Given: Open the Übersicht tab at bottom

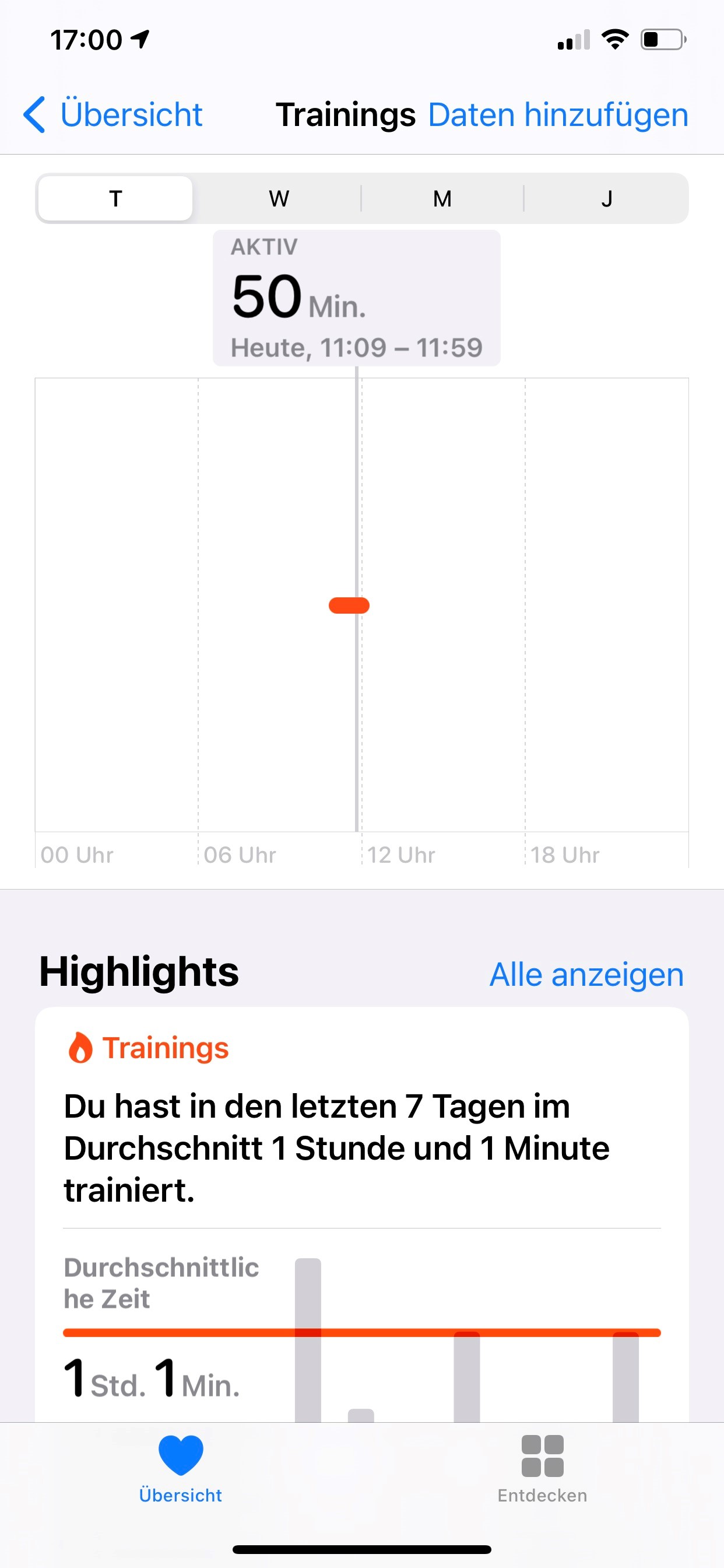Looking at the screenshot, I should pos(181,1468).
